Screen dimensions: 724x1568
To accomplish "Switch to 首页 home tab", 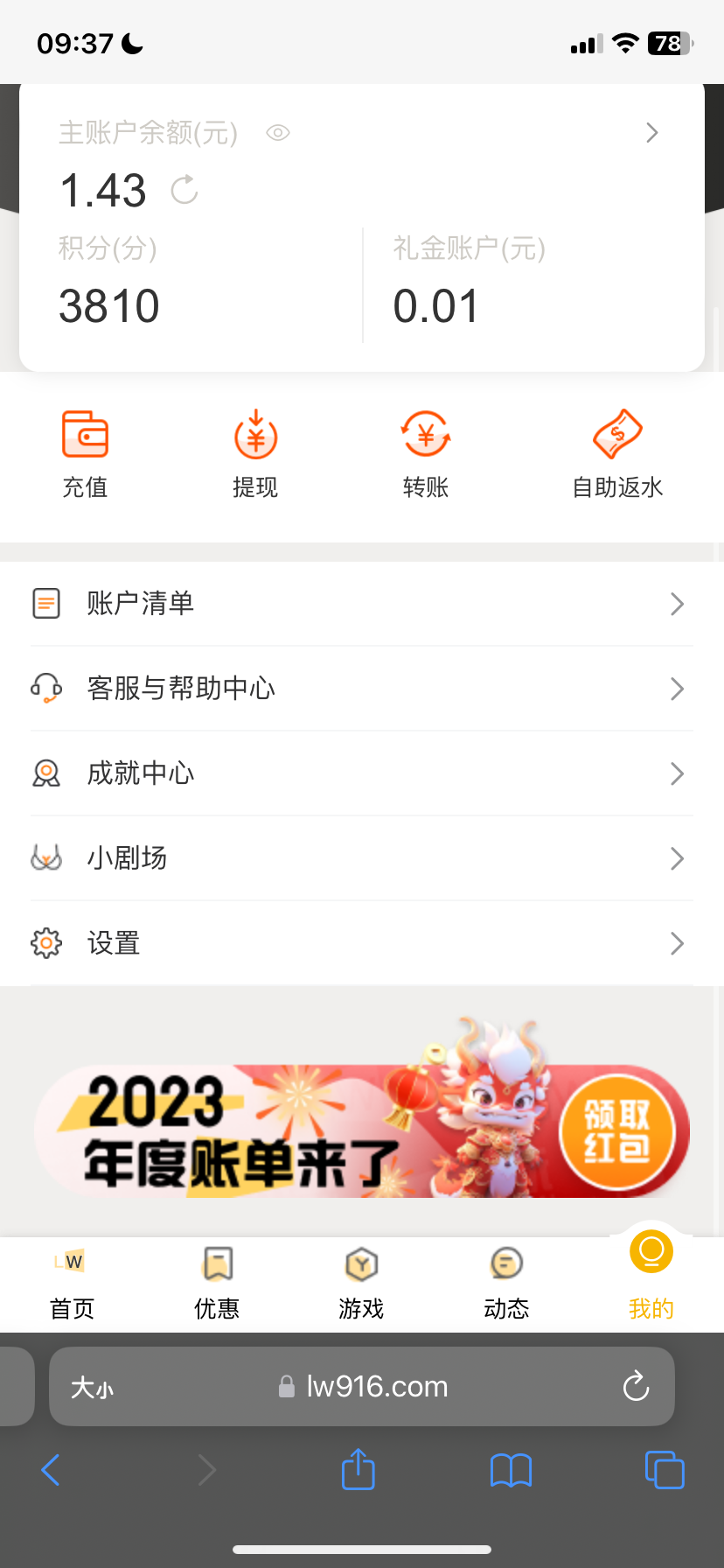I will [x=72, y=1283].
